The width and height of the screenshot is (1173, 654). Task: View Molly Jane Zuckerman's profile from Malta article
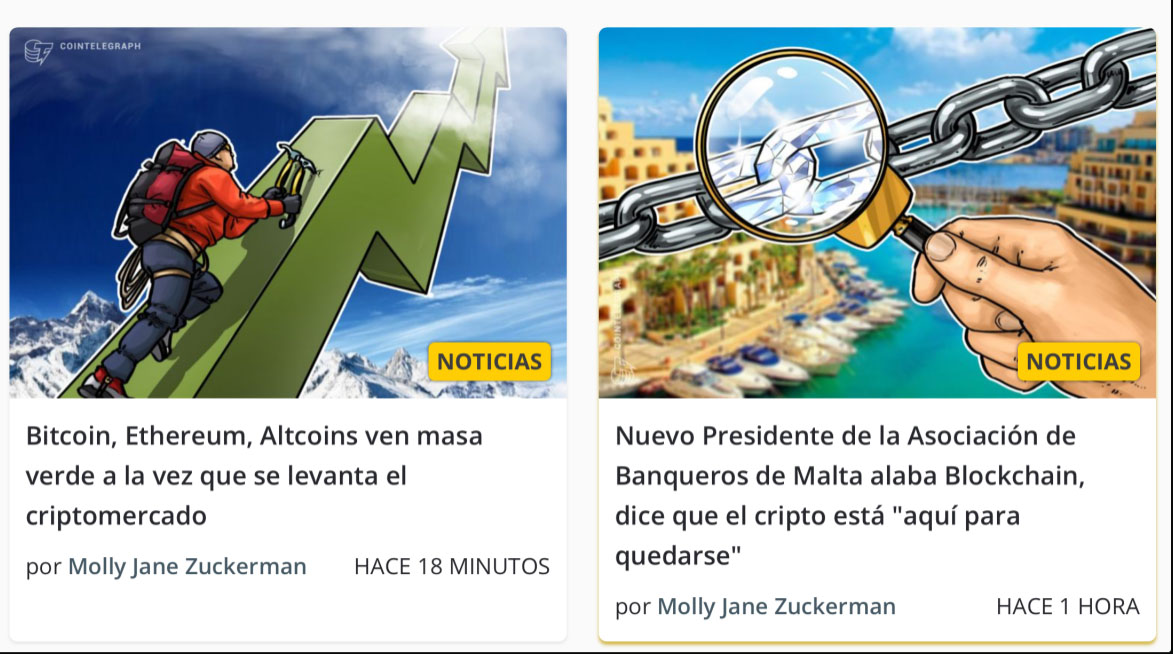point(776,606)
